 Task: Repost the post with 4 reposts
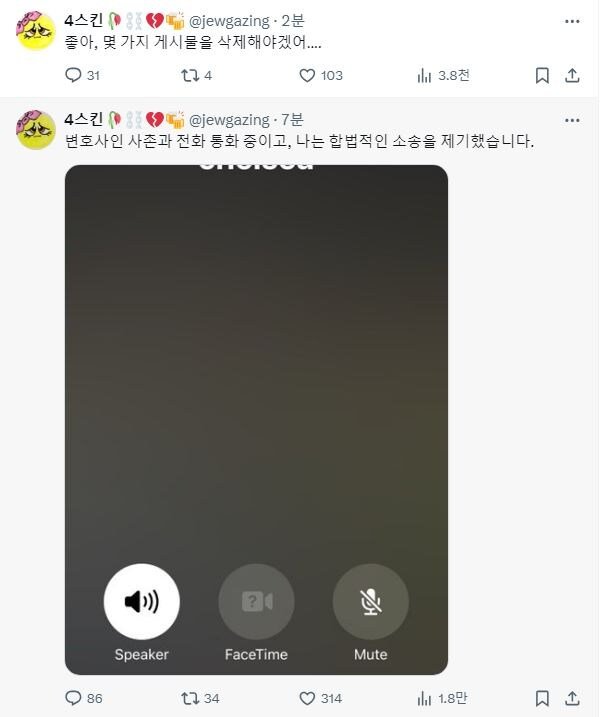tap(188, 75)
